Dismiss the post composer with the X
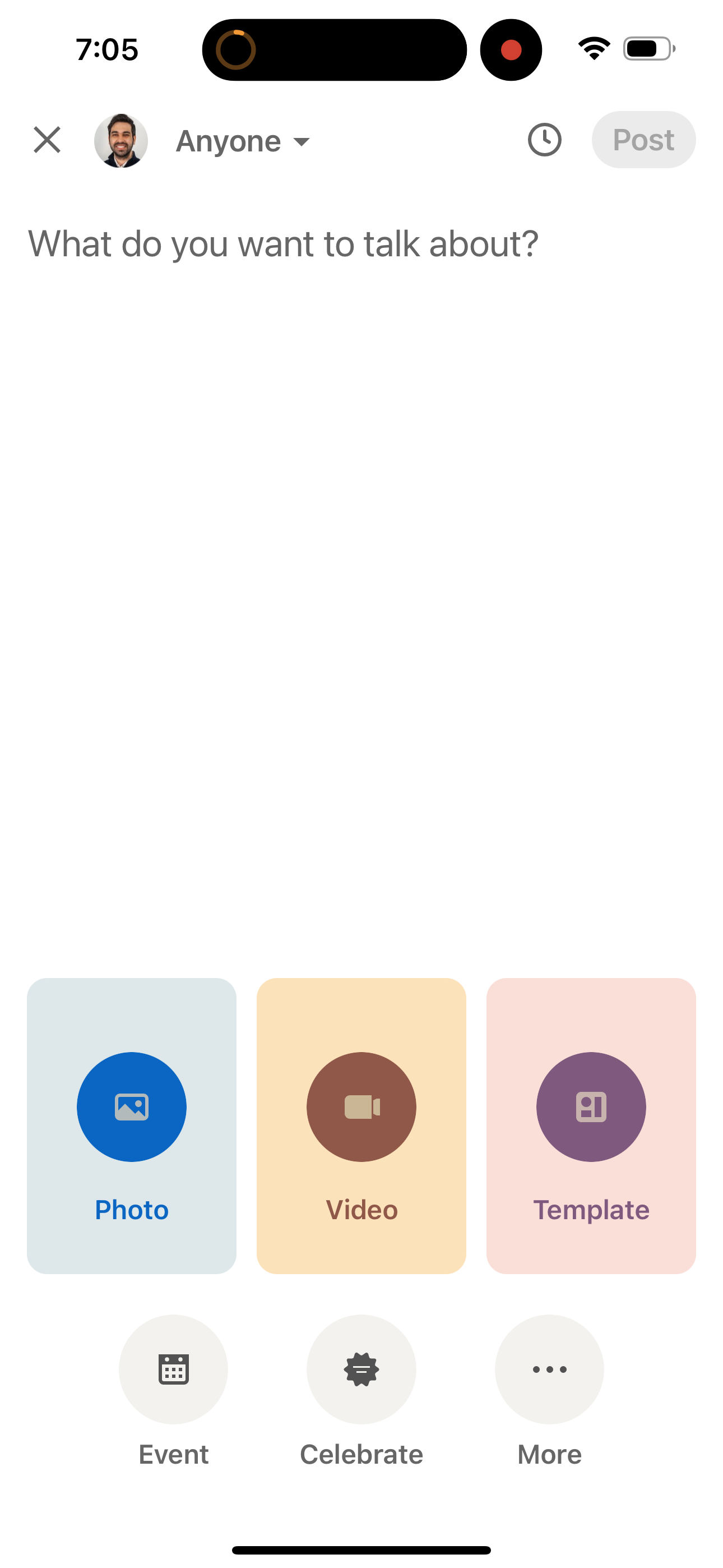The height and width of the screenshot is (1568, 723). (47, 140)
